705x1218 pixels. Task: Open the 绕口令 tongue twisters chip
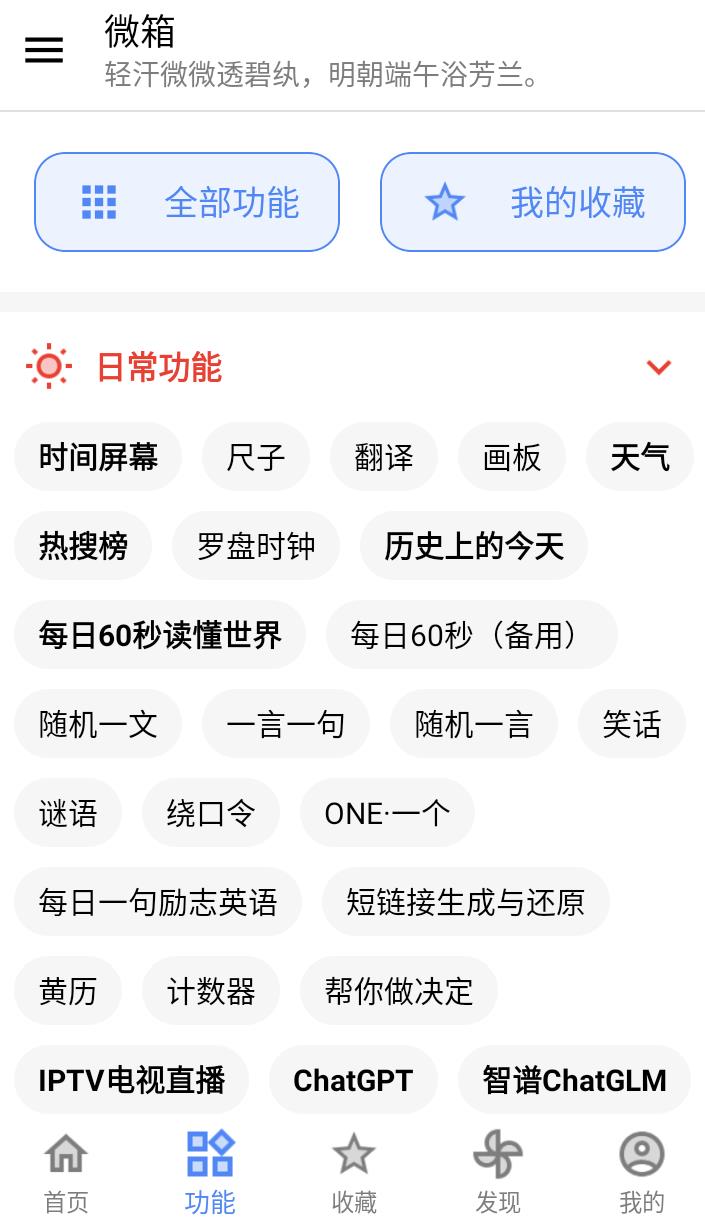(x=210, y=813)
